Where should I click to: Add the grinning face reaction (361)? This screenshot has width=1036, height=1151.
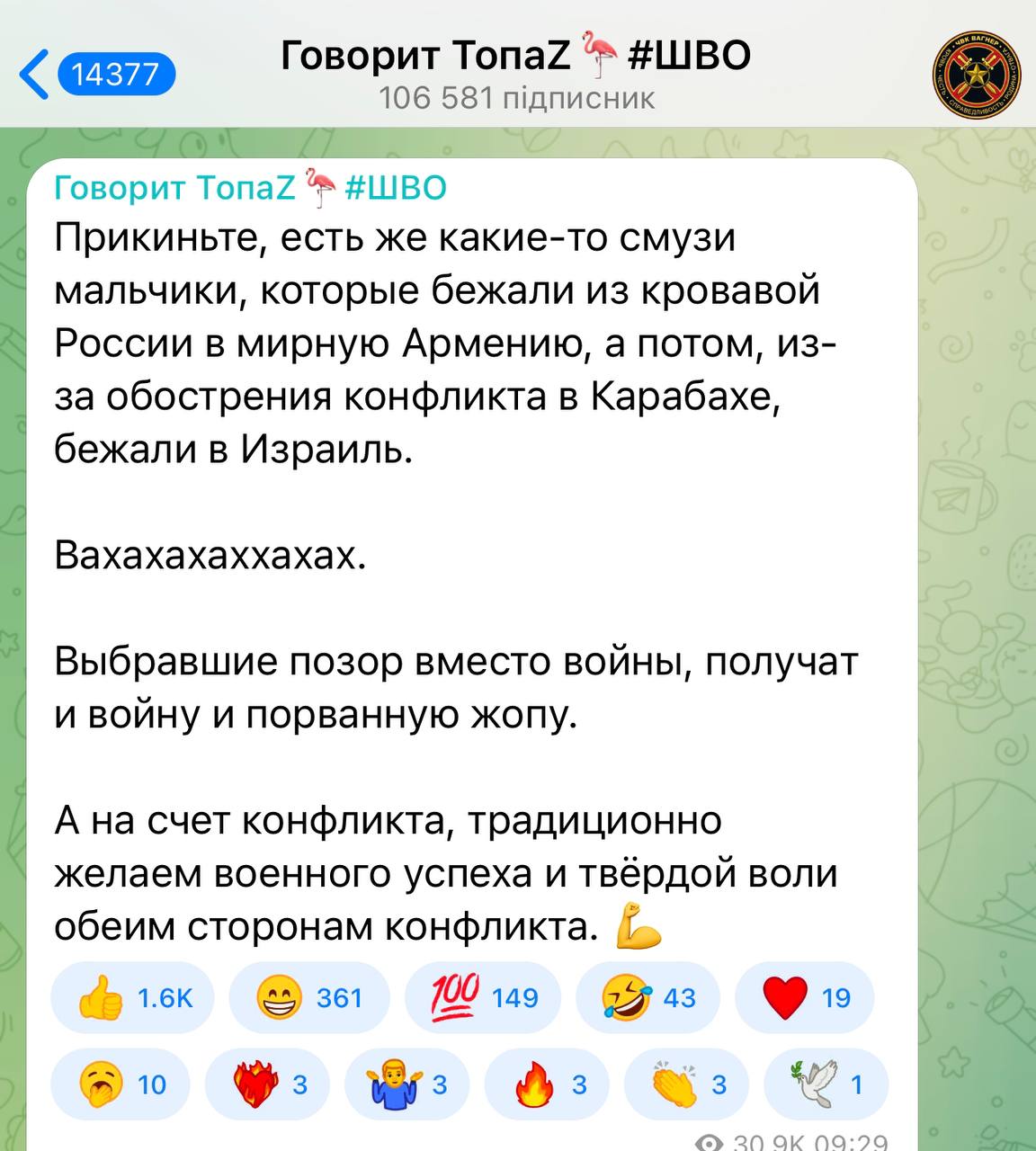click(x=308, y=998)
